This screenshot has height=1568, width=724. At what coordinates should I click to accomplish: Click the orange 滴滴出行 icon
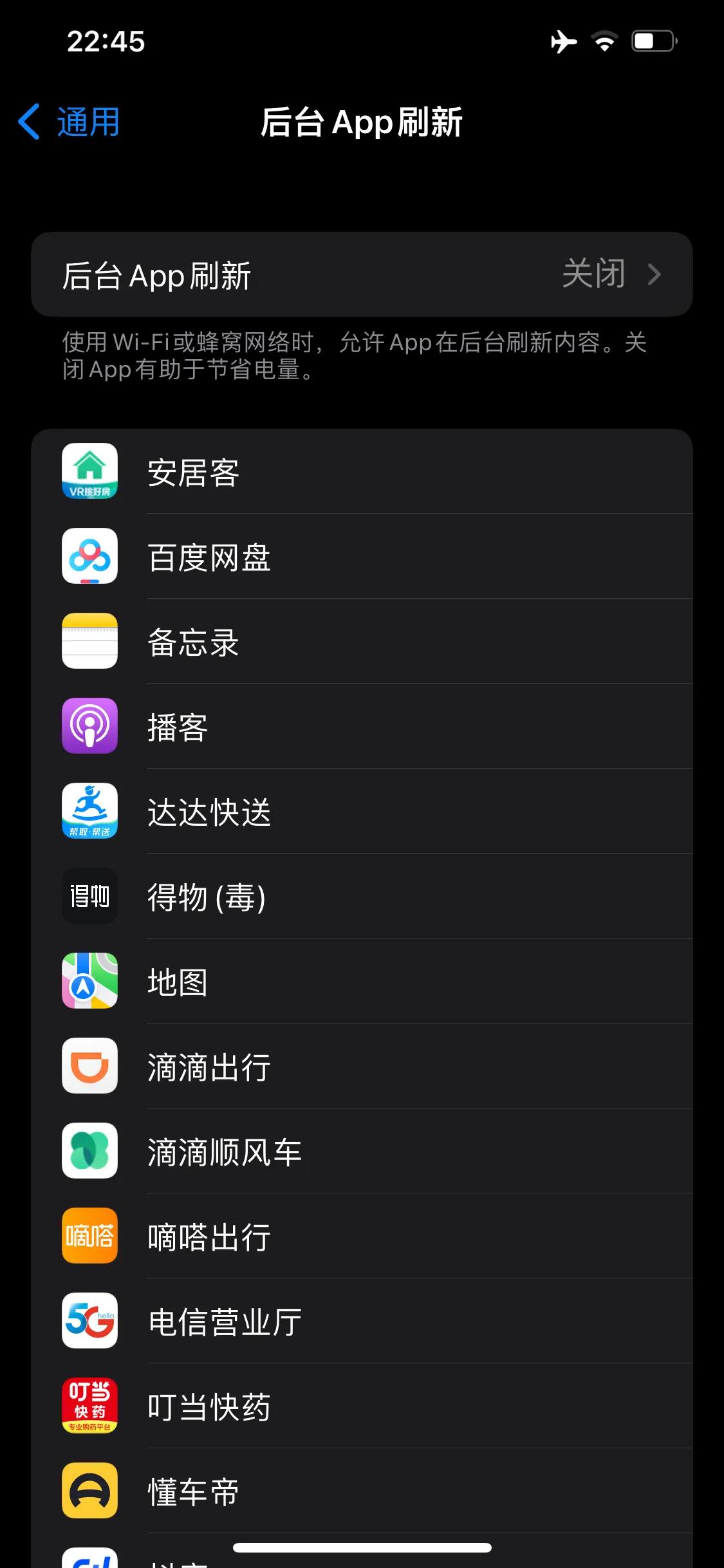[89, 1066]
